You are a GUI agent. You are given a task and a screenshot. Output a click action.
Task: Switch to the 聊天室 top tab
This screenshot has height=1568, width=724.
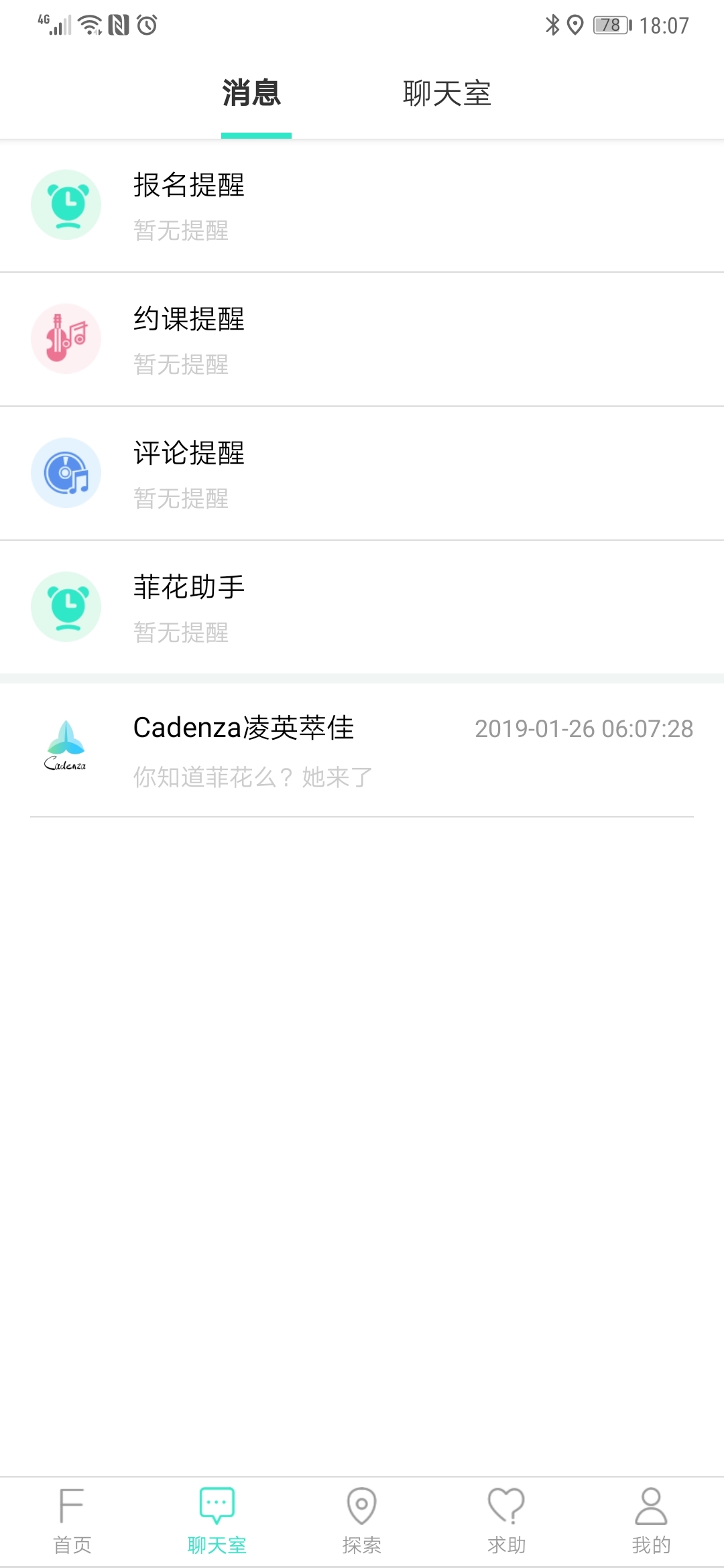tap(446, 94)
